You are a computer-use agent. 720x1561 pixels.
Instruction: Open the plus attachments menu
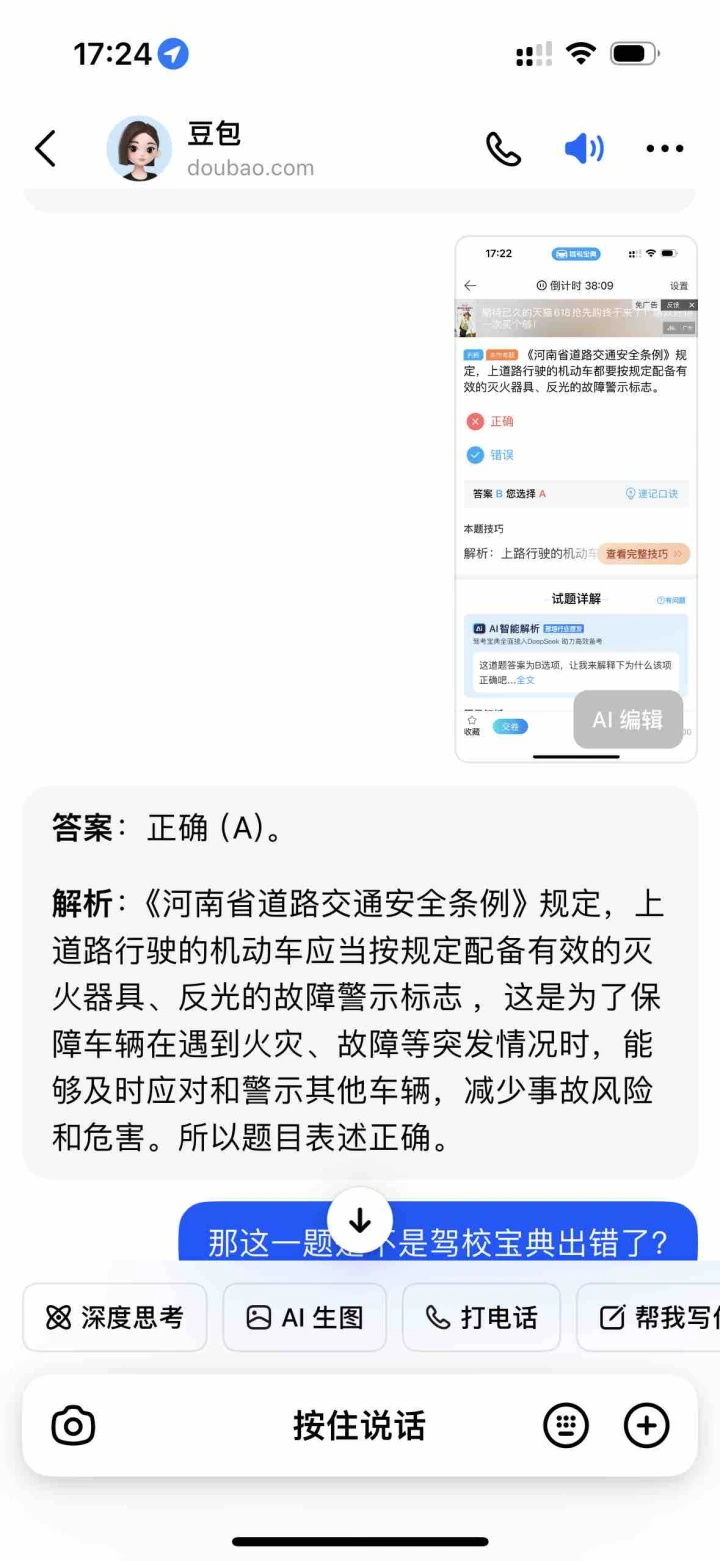[646, 1425]
